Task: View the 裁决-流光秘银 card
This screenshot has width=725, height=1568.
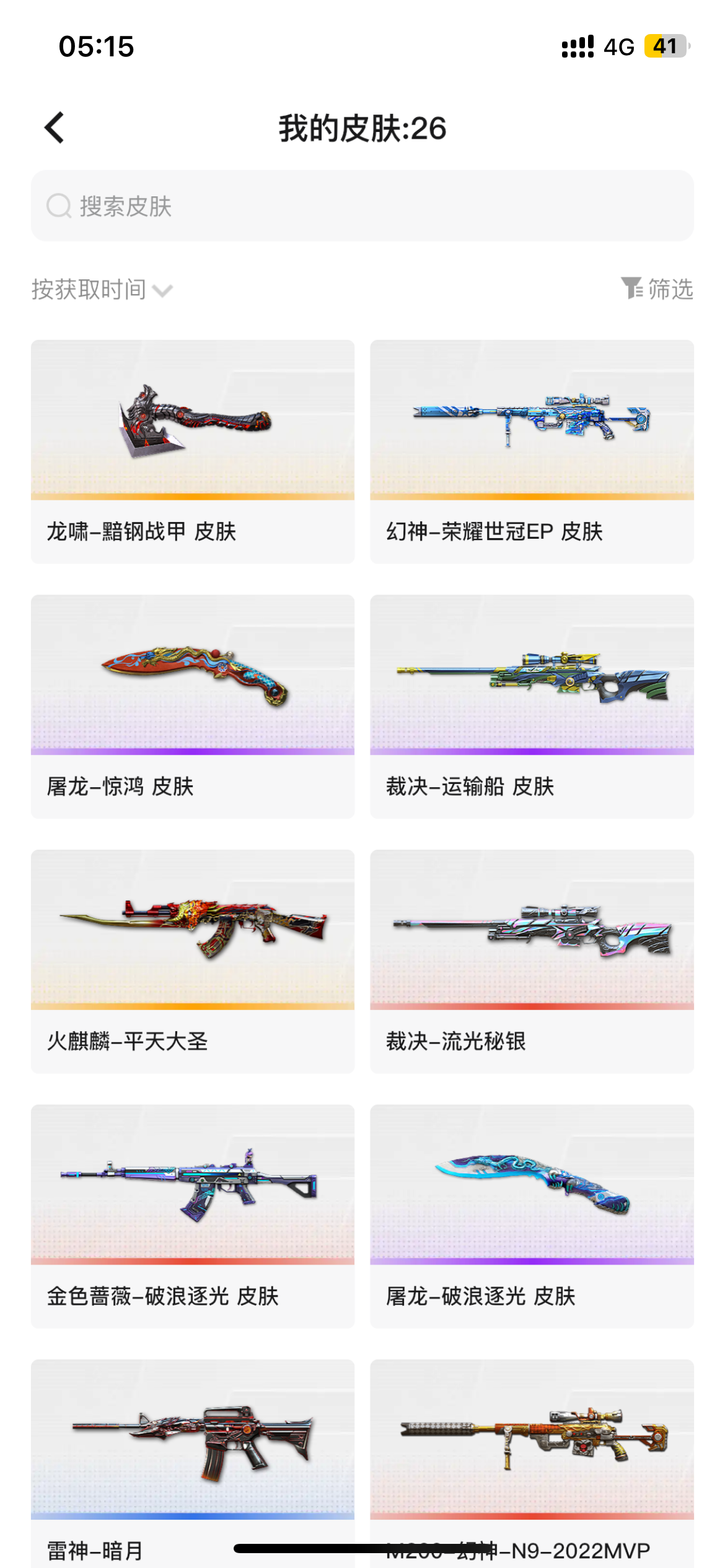Action: (x=532, y=961)
